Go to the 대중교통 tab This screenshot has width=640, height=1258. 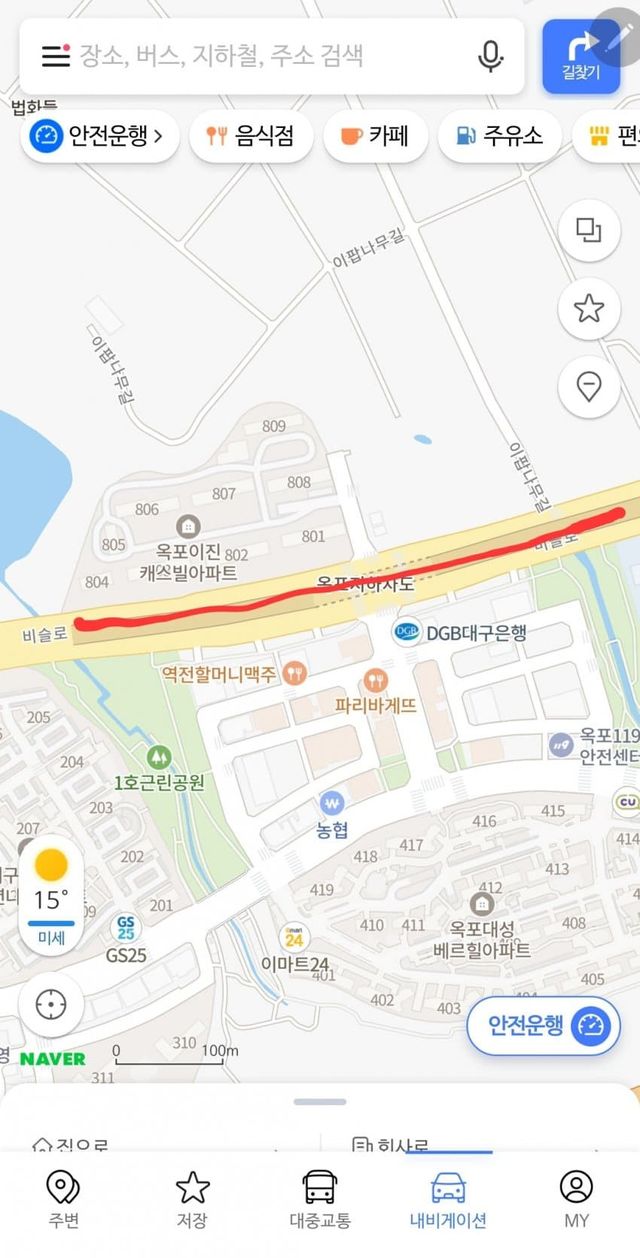click(x=320, y=1200)
